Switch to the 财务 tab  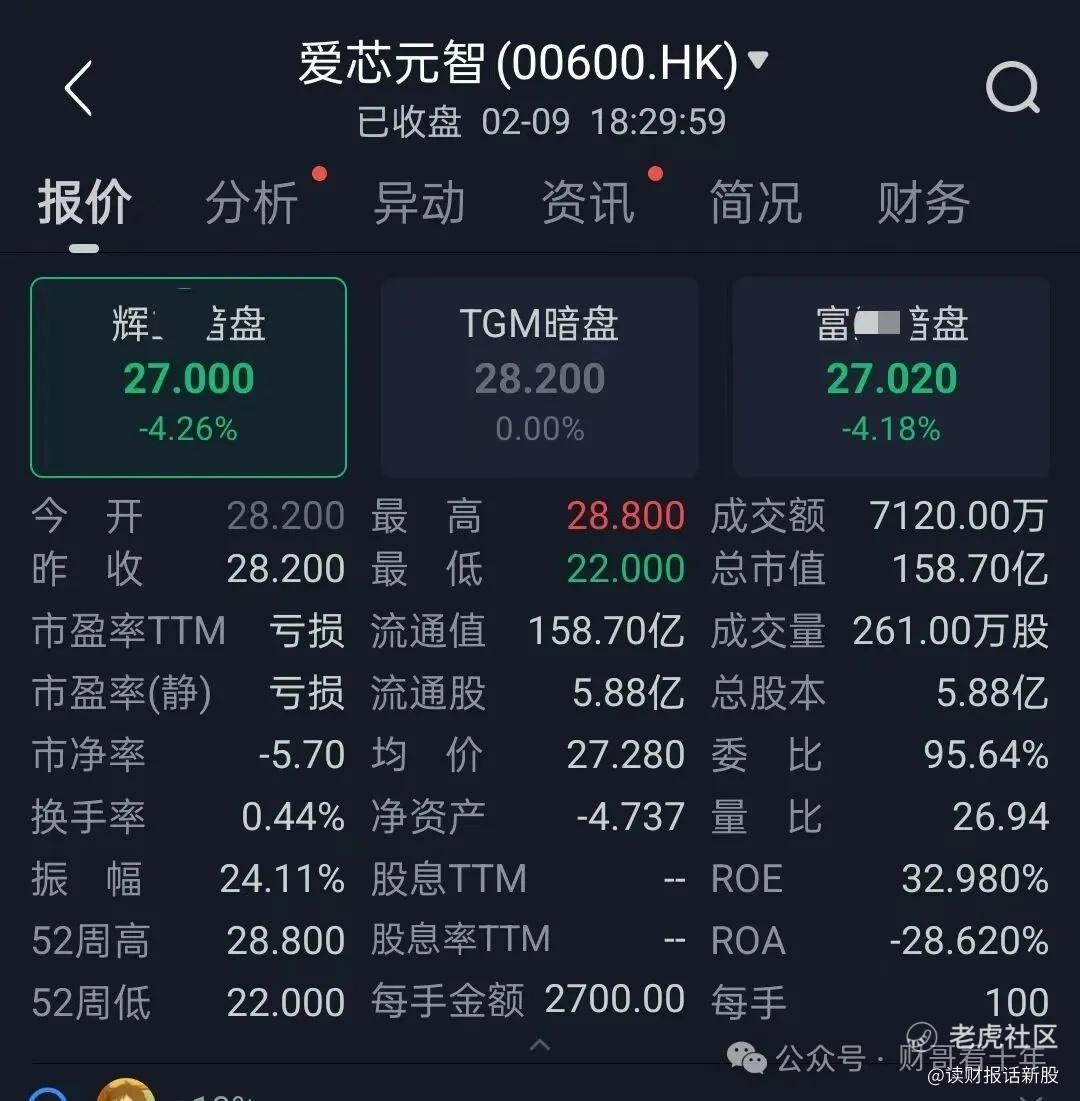coord(923,203)
